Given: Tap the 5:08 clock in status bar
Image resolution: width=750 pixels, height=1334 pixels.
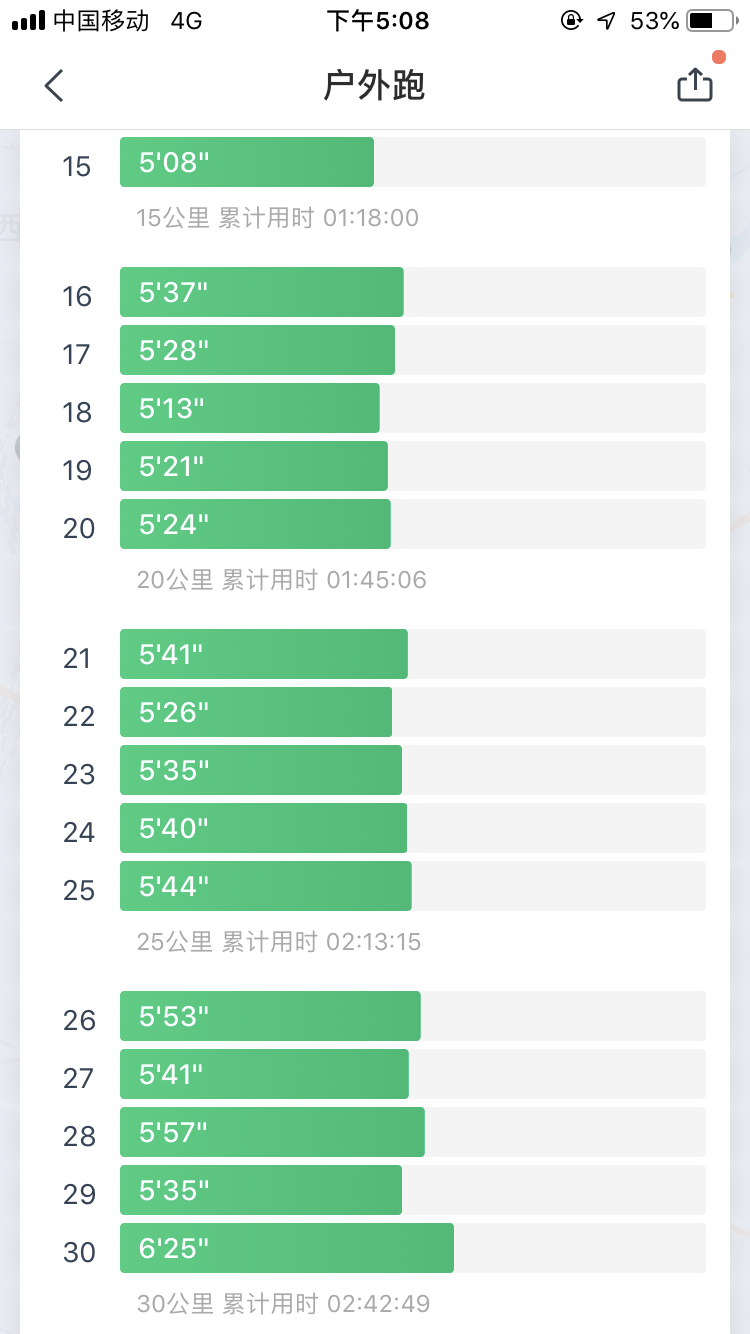Looking at the screenshot, I should click(378, 19).
